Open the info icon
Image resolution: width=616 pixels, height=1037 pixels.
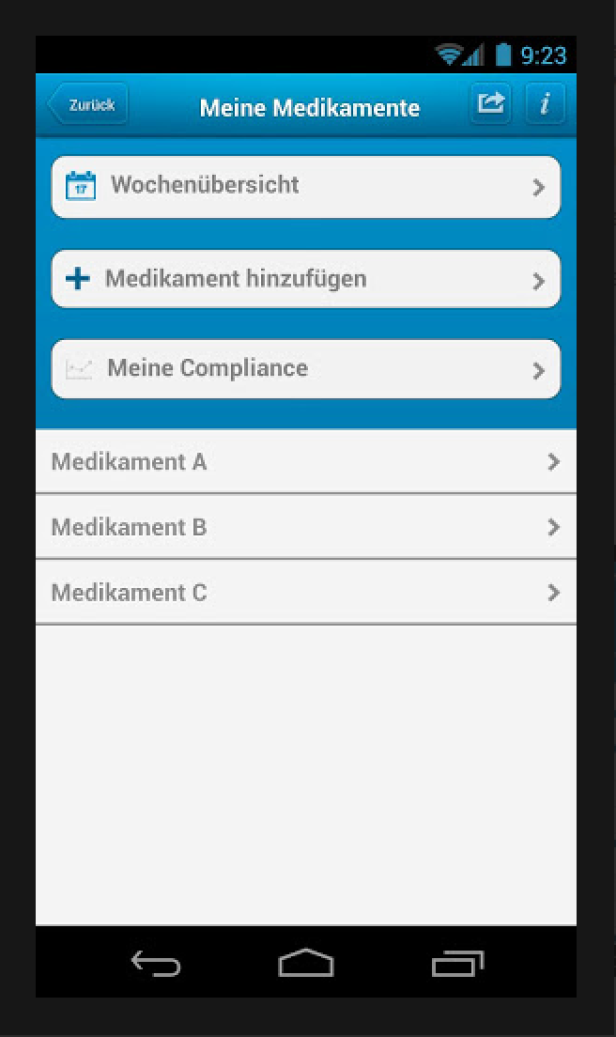(545, 104)
